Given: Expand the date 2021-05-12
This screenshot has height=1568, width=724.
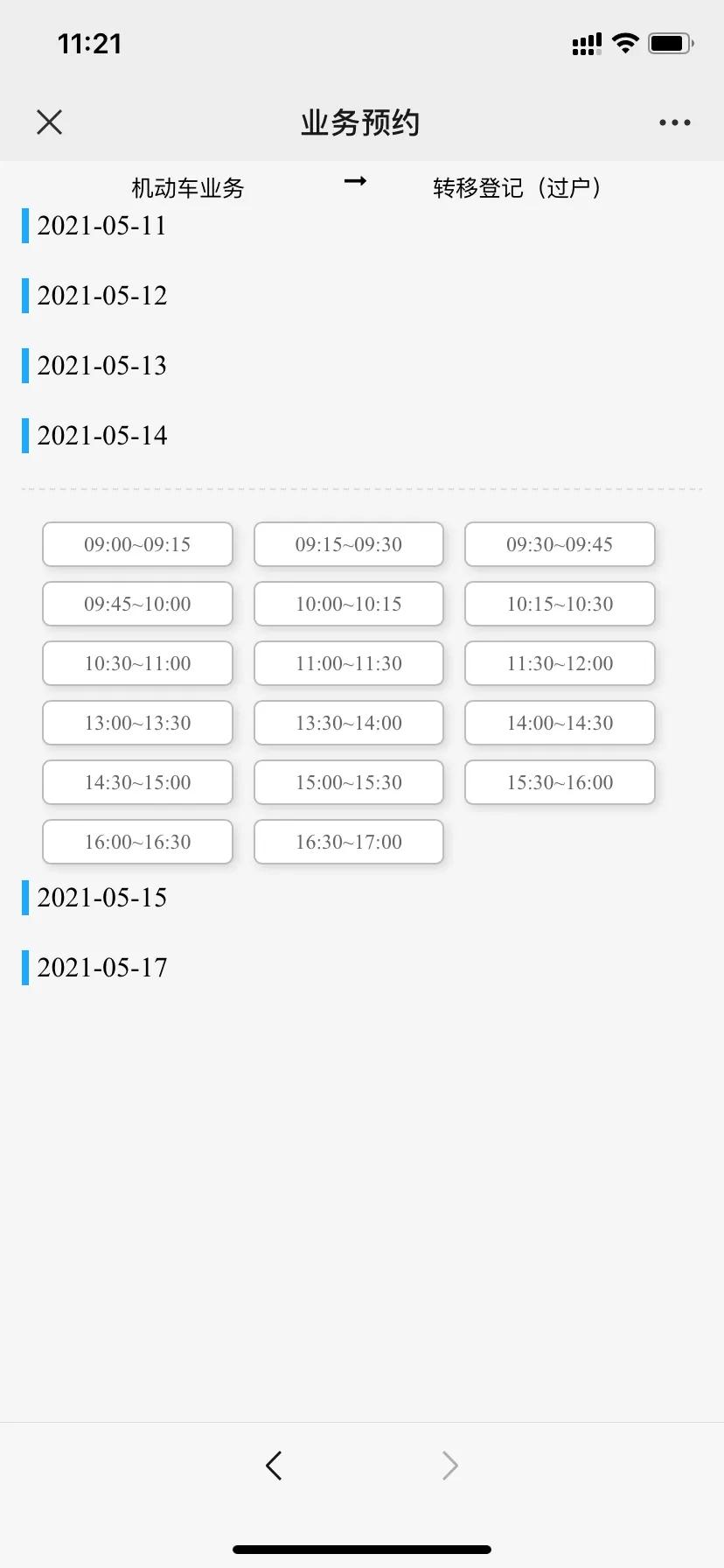Looking at the screenshot, I should tap(101, 296).
